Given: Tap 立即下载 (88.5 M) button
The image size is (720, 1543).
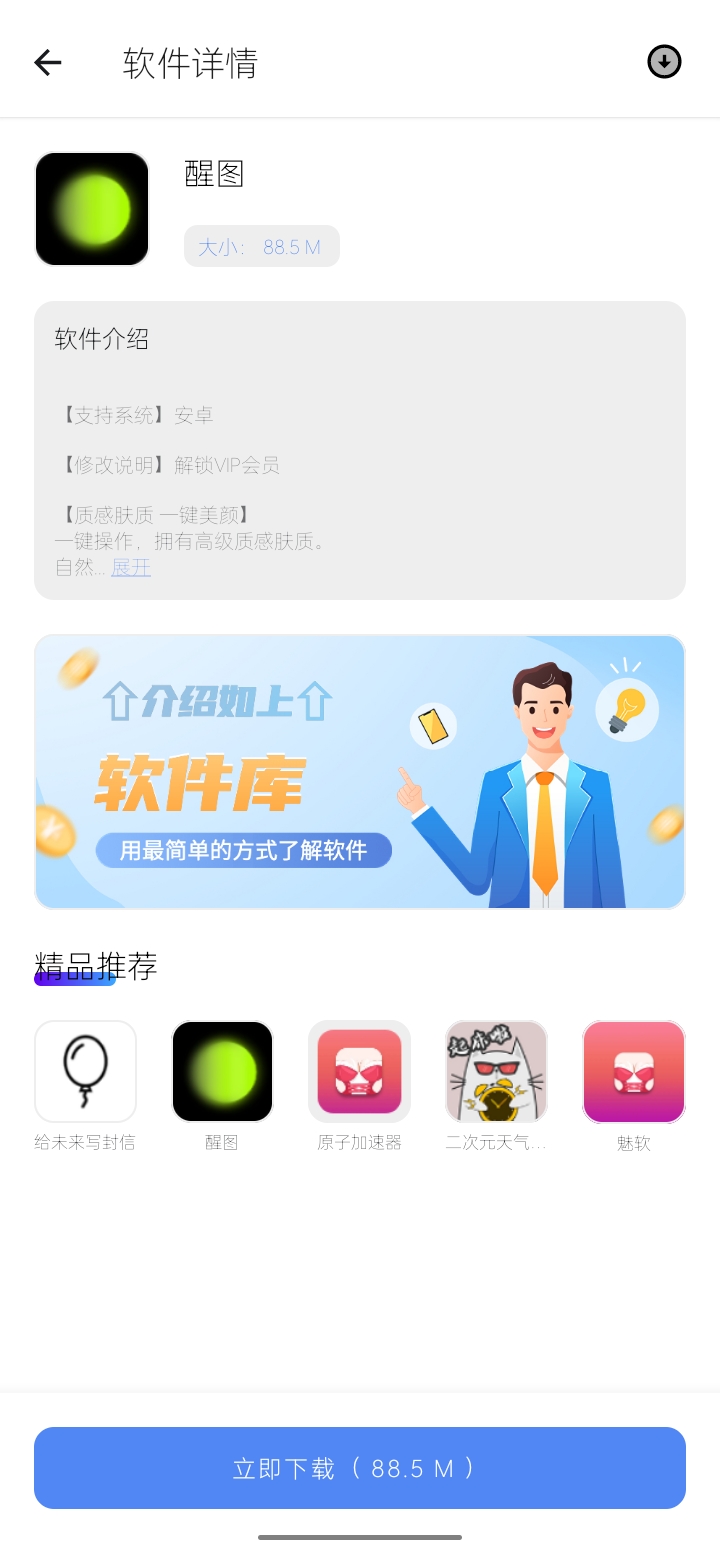Looking at the screenshot, I should click(360, 1467).
